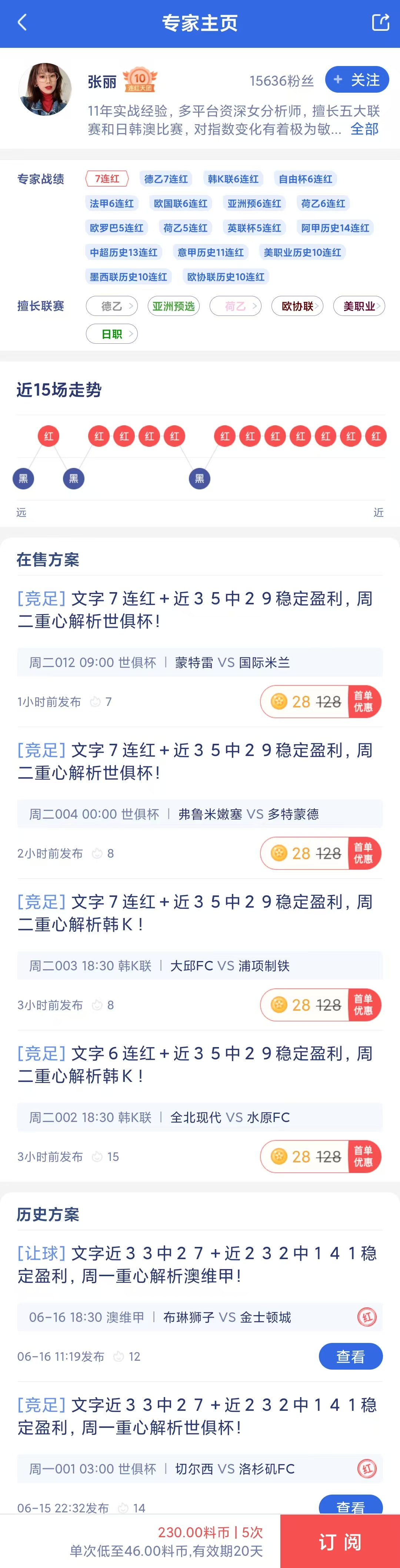400x1568 pixels.
Task: View the 布琳狮子 VS 金士顿城 history plan
Action: (x=350, y=1356)
